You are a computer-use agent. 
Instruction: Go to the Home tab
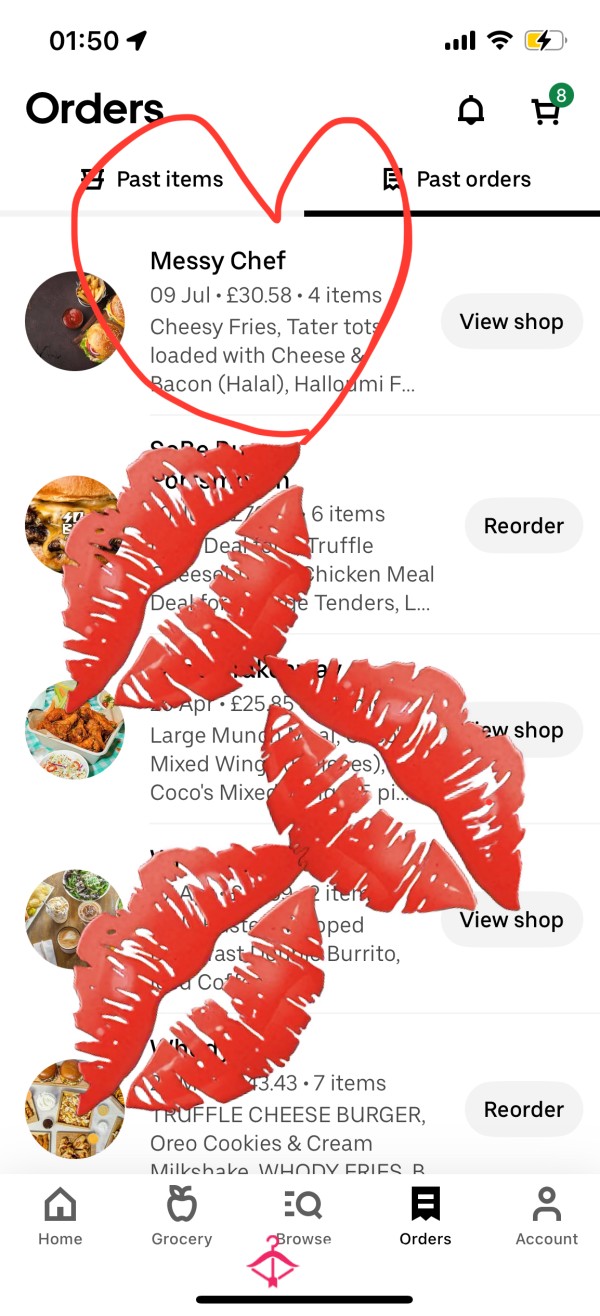[x=60, y=1216]
